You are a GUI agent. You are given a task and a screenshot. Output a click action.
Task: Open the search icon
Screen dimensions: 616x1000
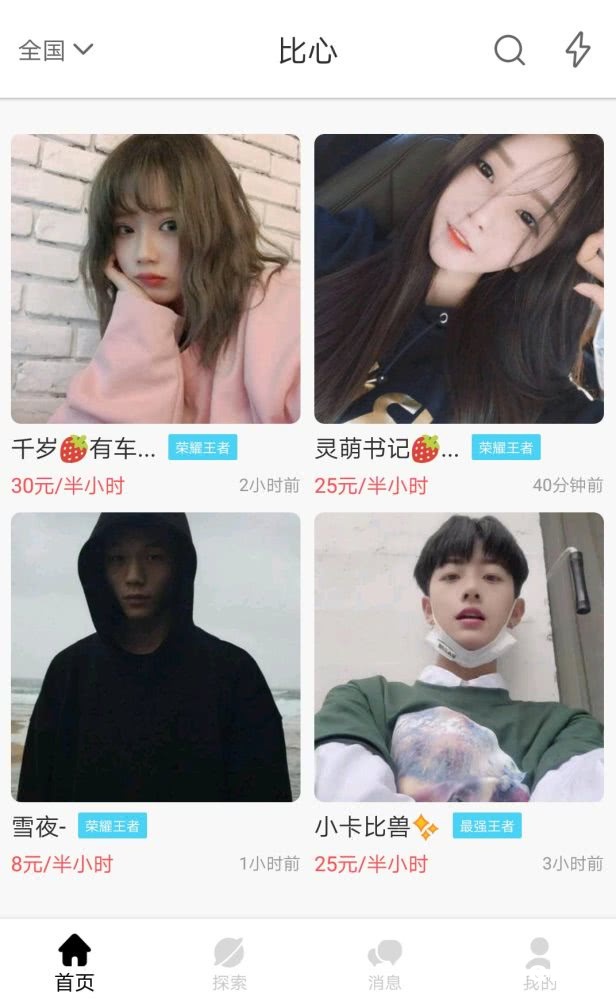click(x=509, y=50)
